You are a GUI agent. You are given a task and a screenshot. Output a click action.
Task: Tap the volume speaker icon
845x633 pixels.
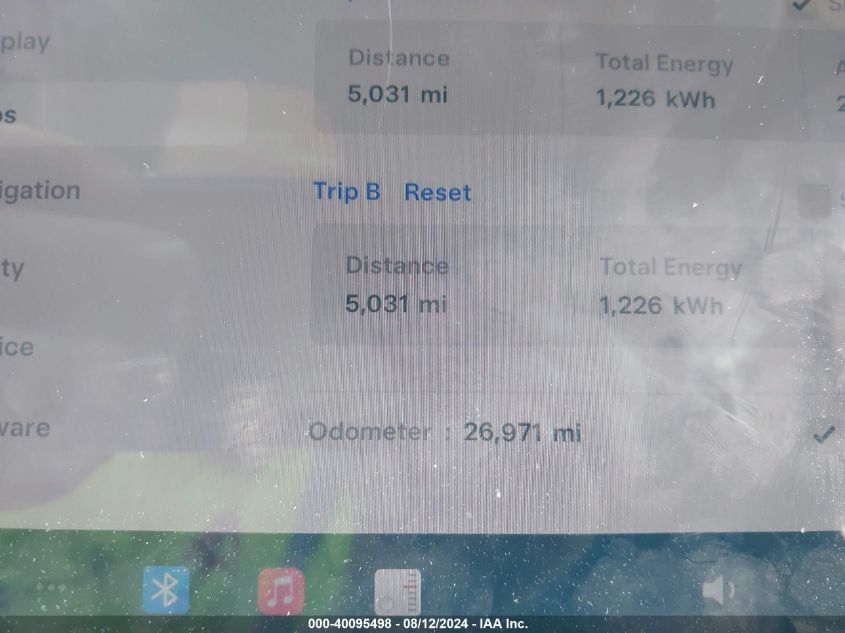coord(718,590)
